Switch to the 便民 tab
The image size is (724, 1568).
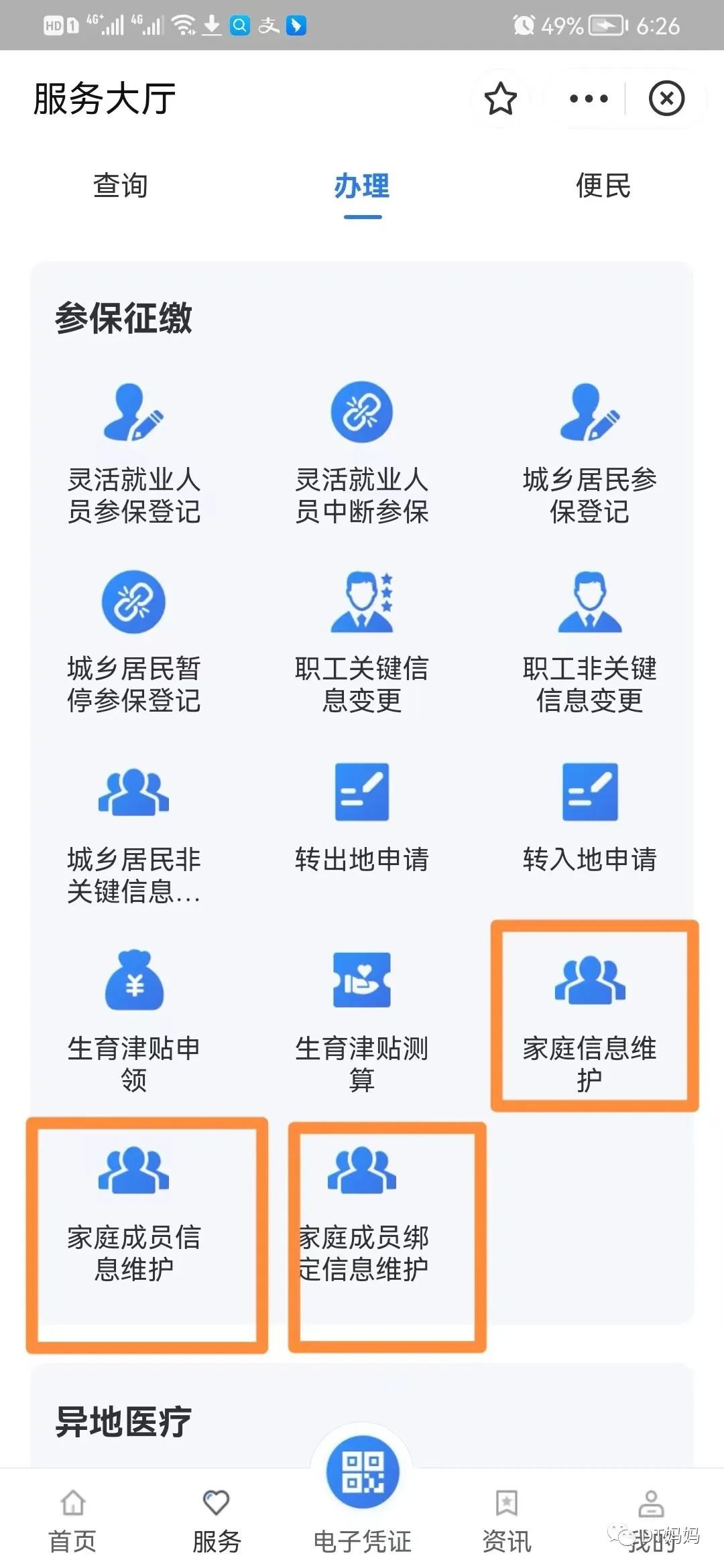(x=603, y=186)
